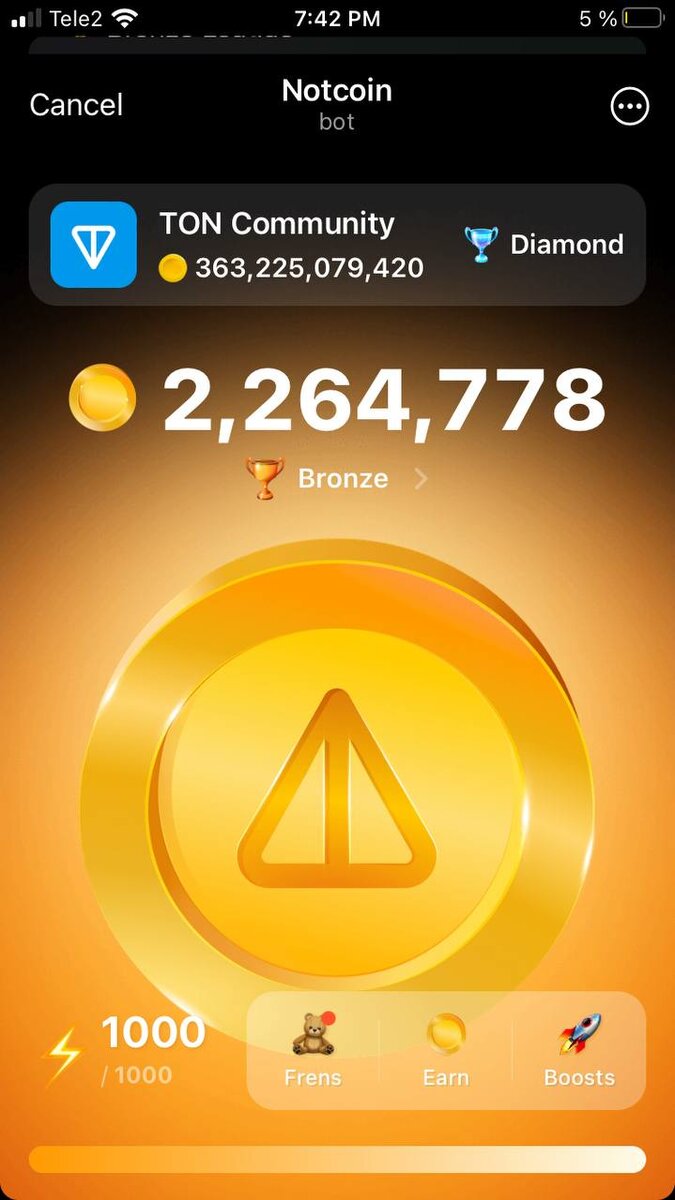Cancel and close the Notcoin bot
The width and height of the screenshot is (675, 1200).
[76, 105]
